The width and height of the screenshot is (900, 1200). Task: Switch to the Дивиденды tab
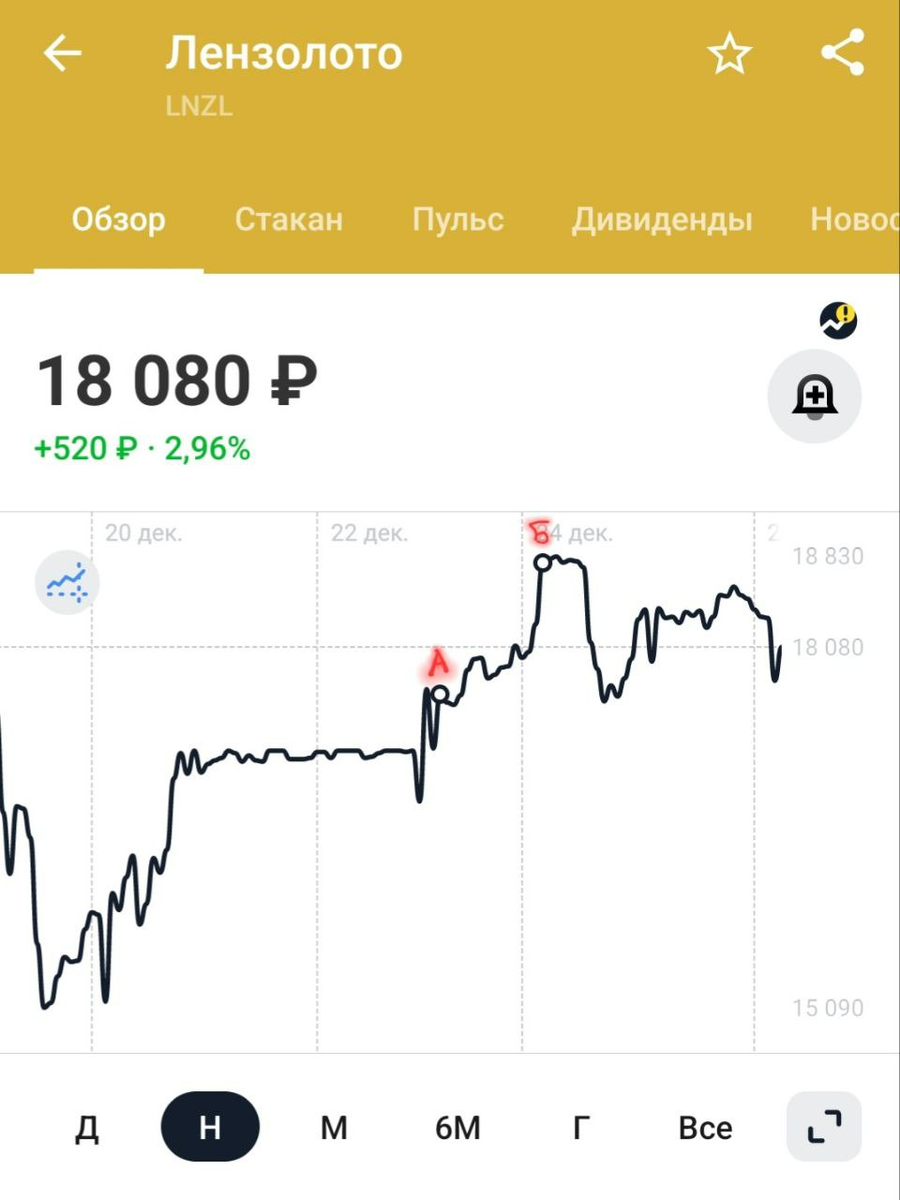tap(662, 220)
